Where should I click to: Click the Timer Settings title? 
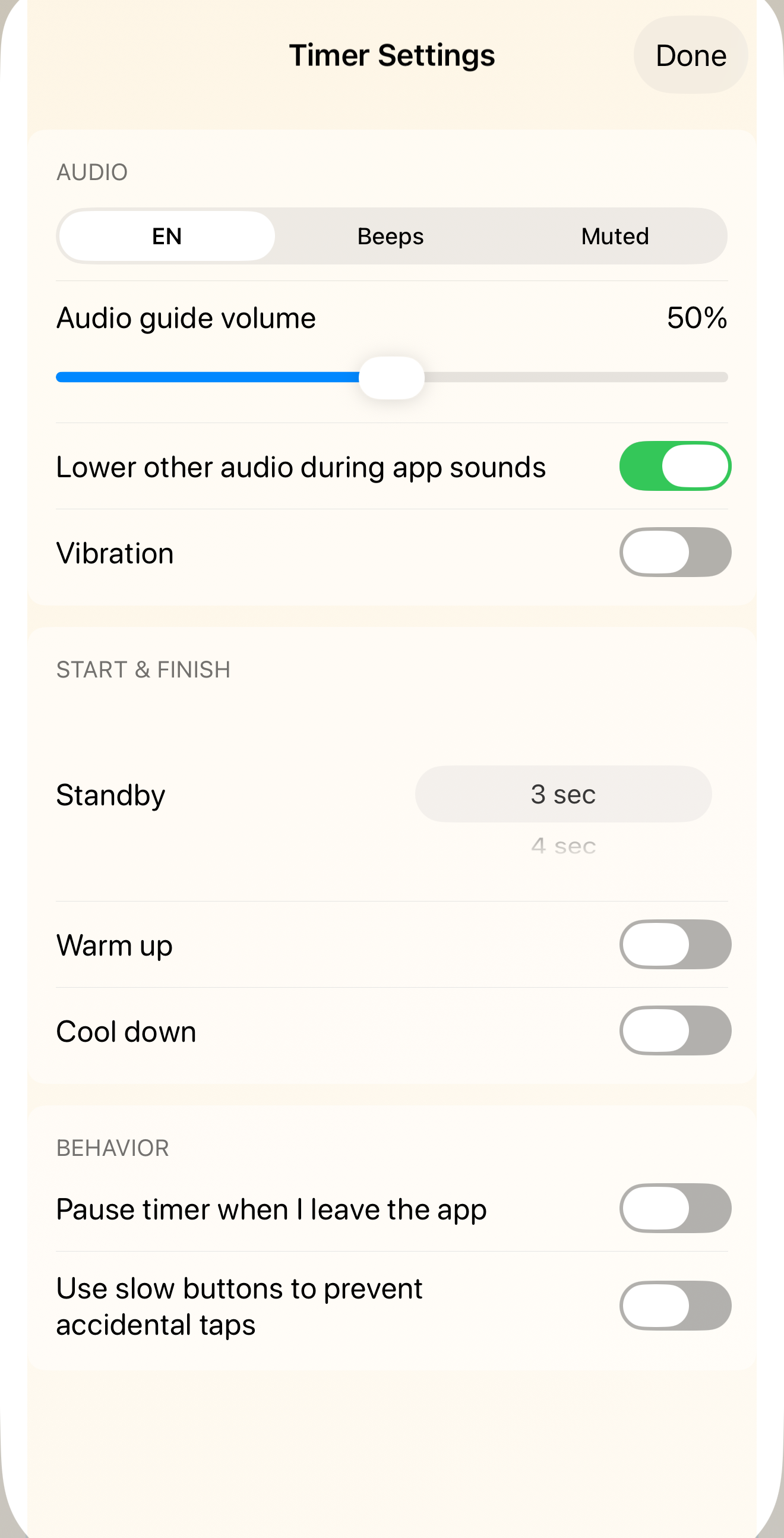click(x=392, y=55)
